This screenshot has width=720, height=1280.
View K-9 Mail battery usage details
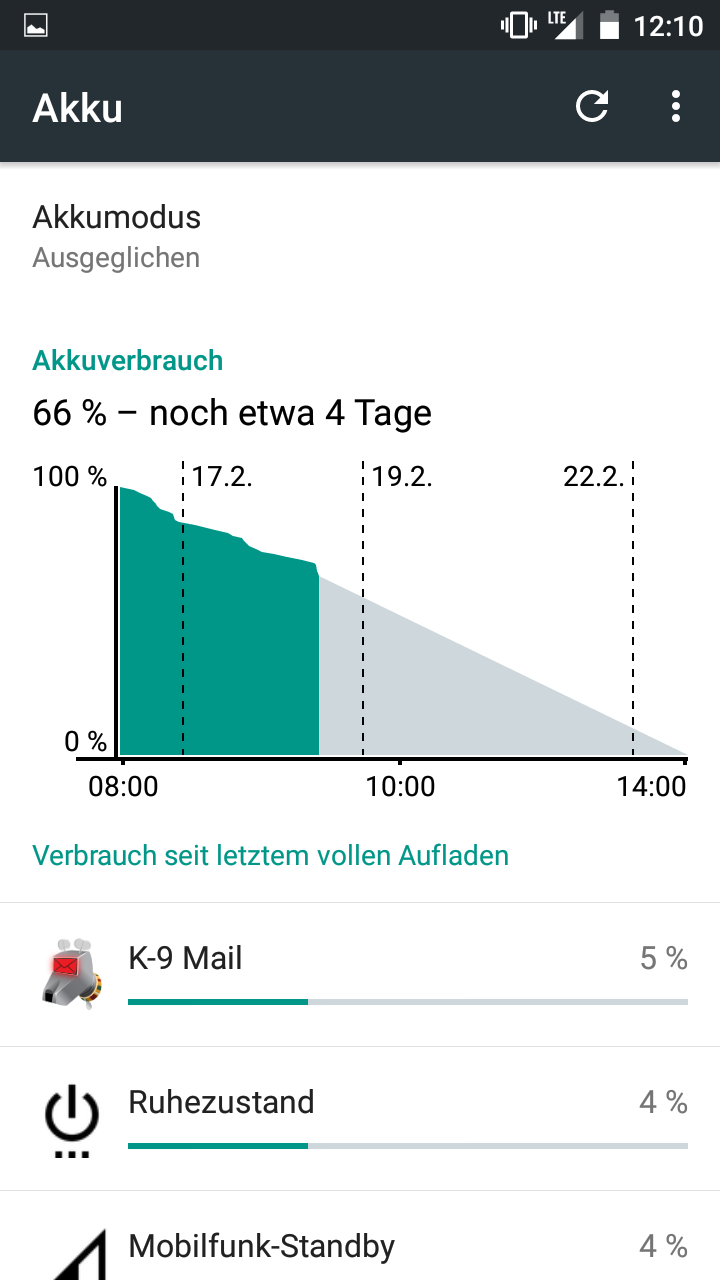tap(360, 975)
